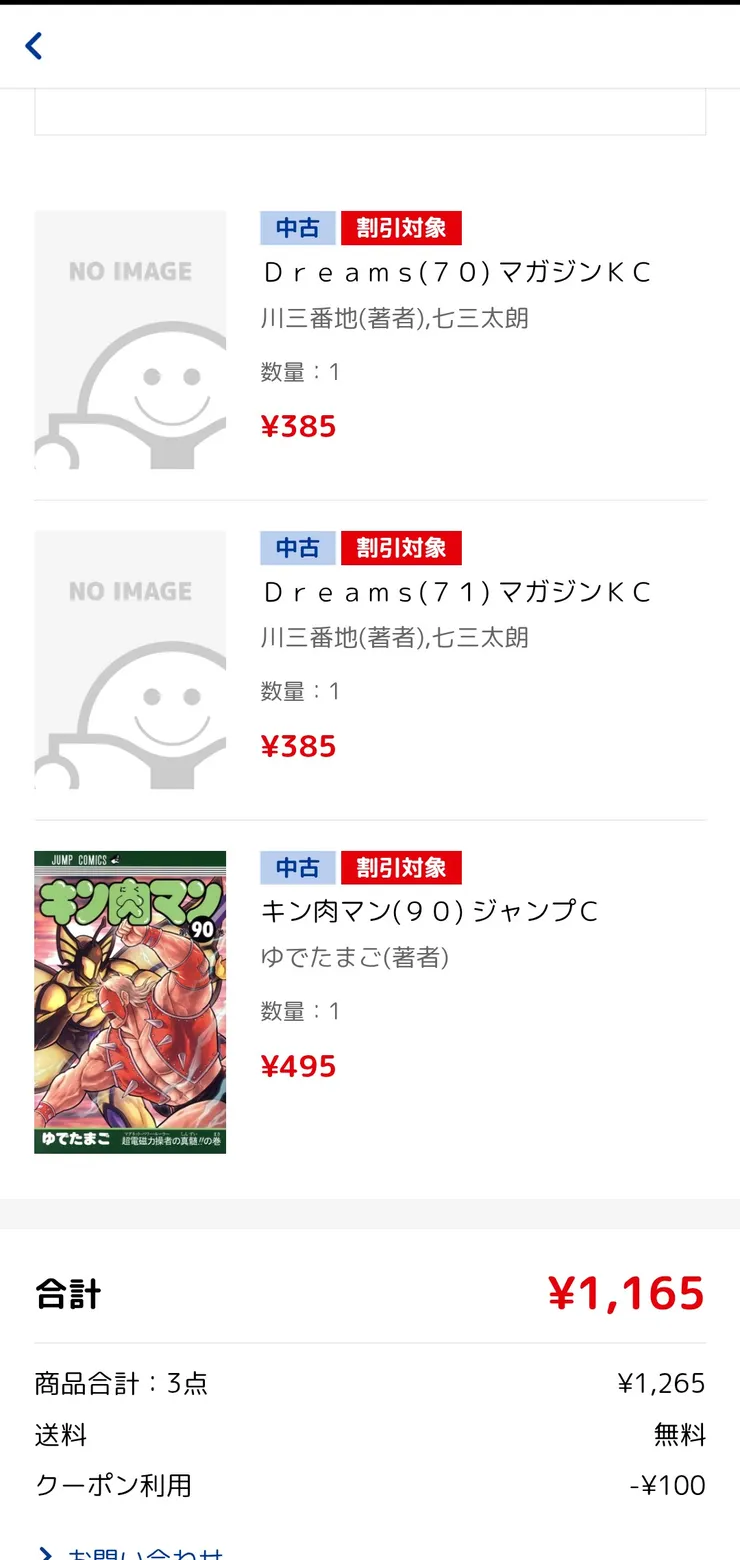Image resolution: width=740 pixels, height=1560 pixels.
Task: Click the 割引対象 badge on Dreams 70
Action: 401,228
